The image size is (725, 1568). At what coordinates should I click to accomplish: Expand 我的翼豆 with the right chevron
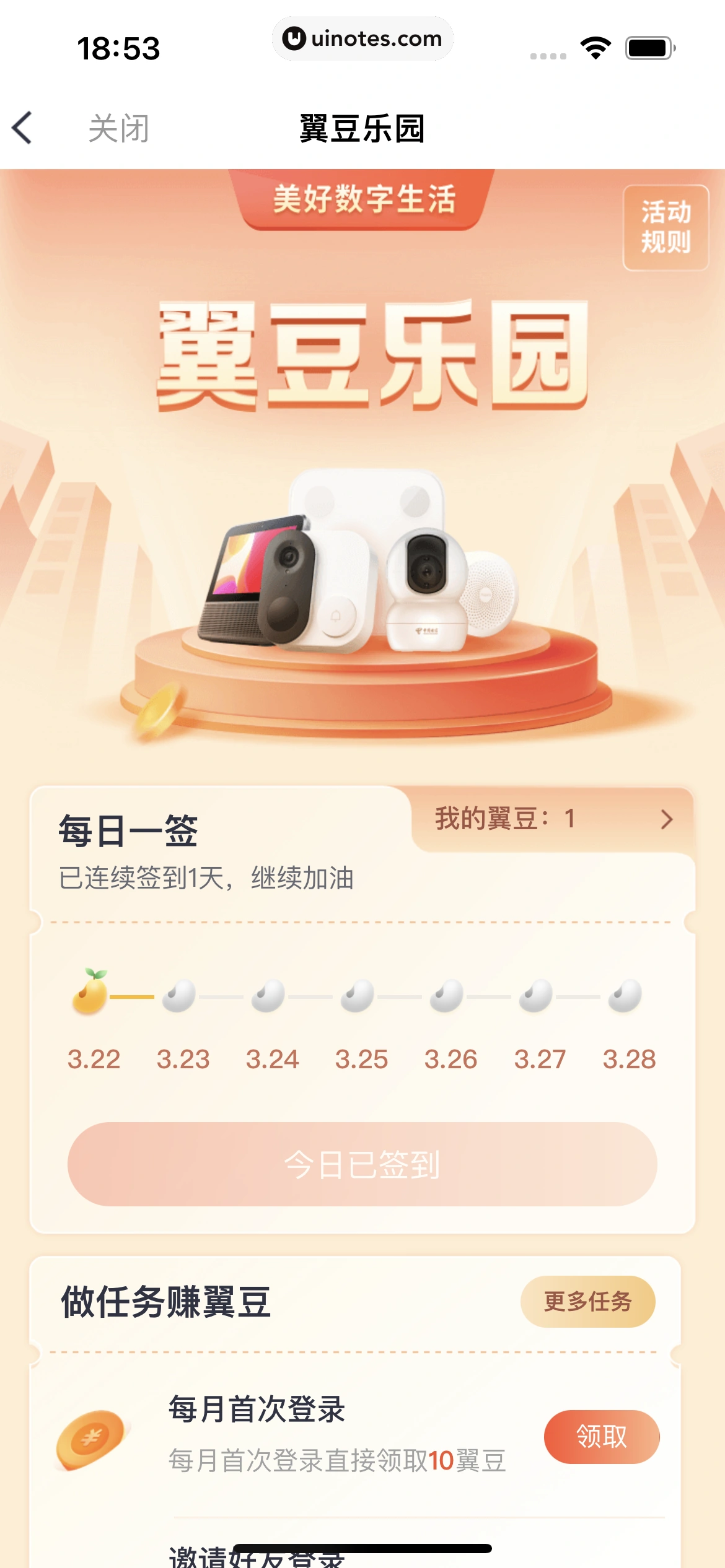tap(667, 819)
